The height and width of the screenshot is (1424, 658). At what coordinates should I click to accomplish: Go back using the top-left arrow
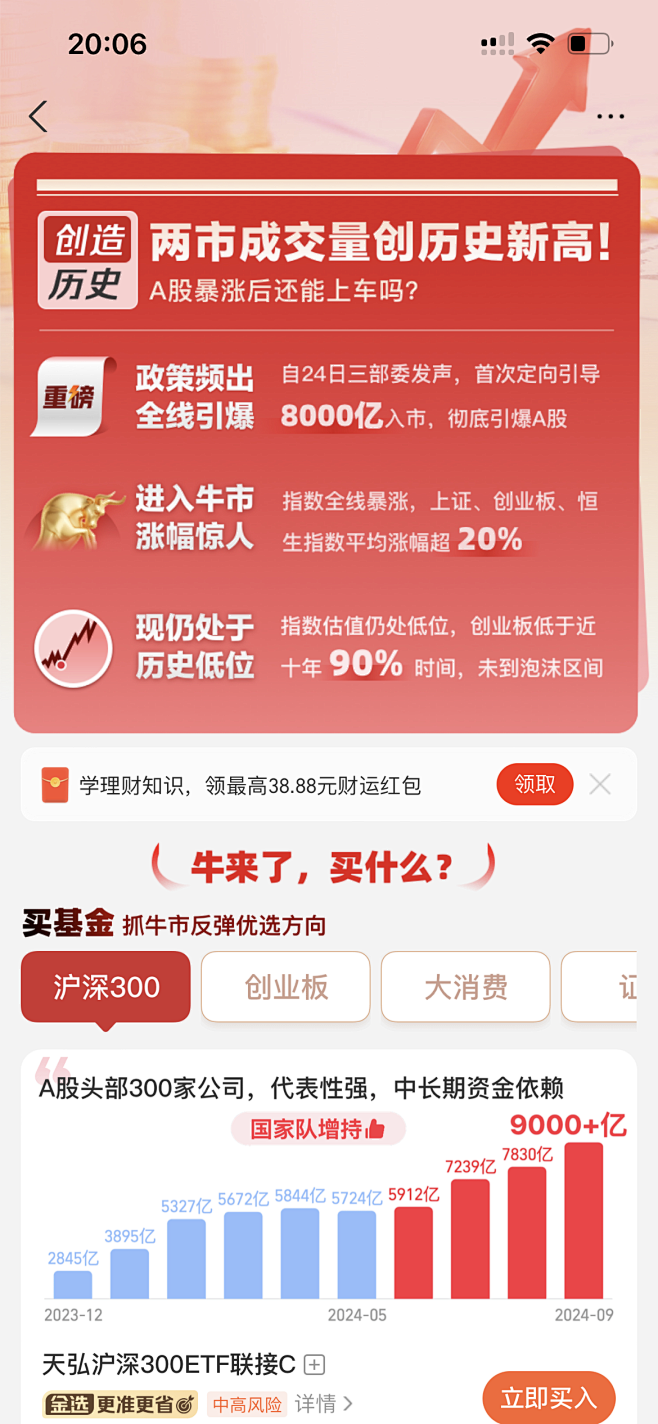point(38,116)
